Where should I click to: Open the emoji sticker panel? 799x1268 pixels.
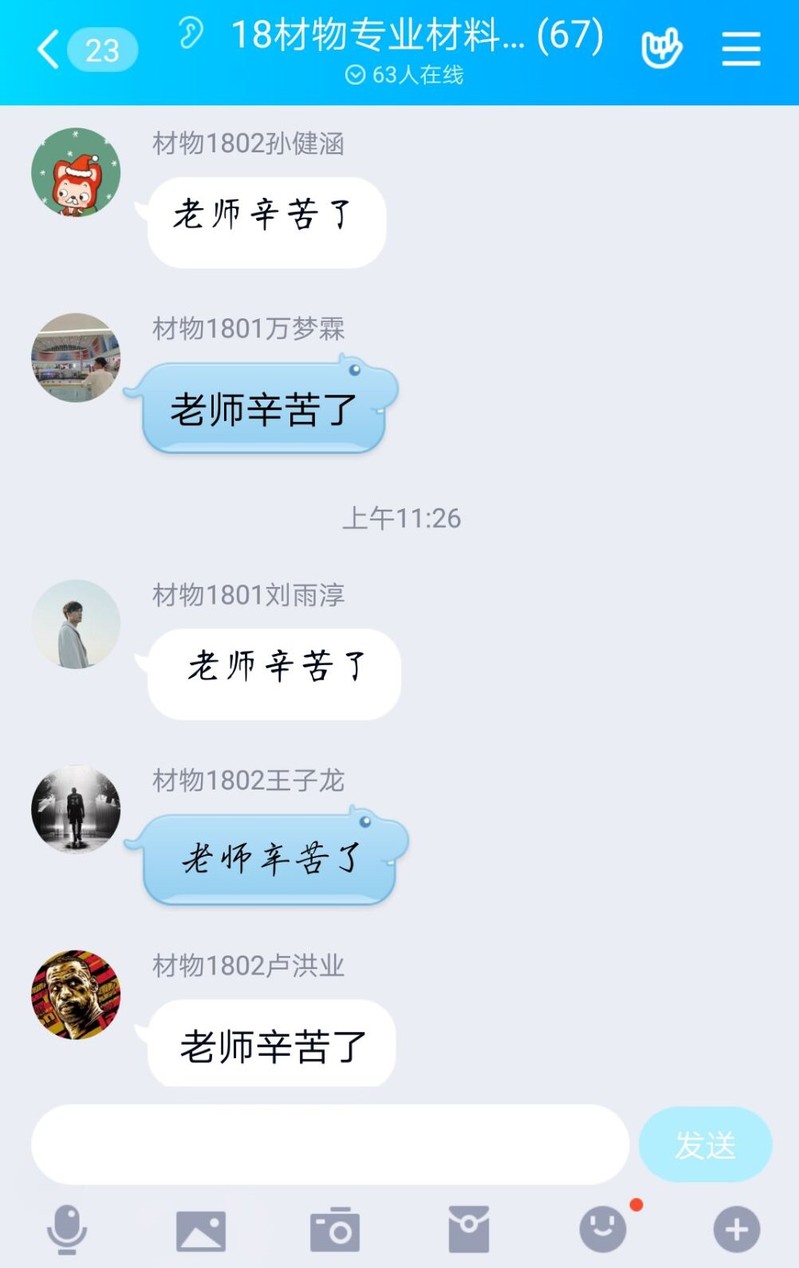(603, 1229)
